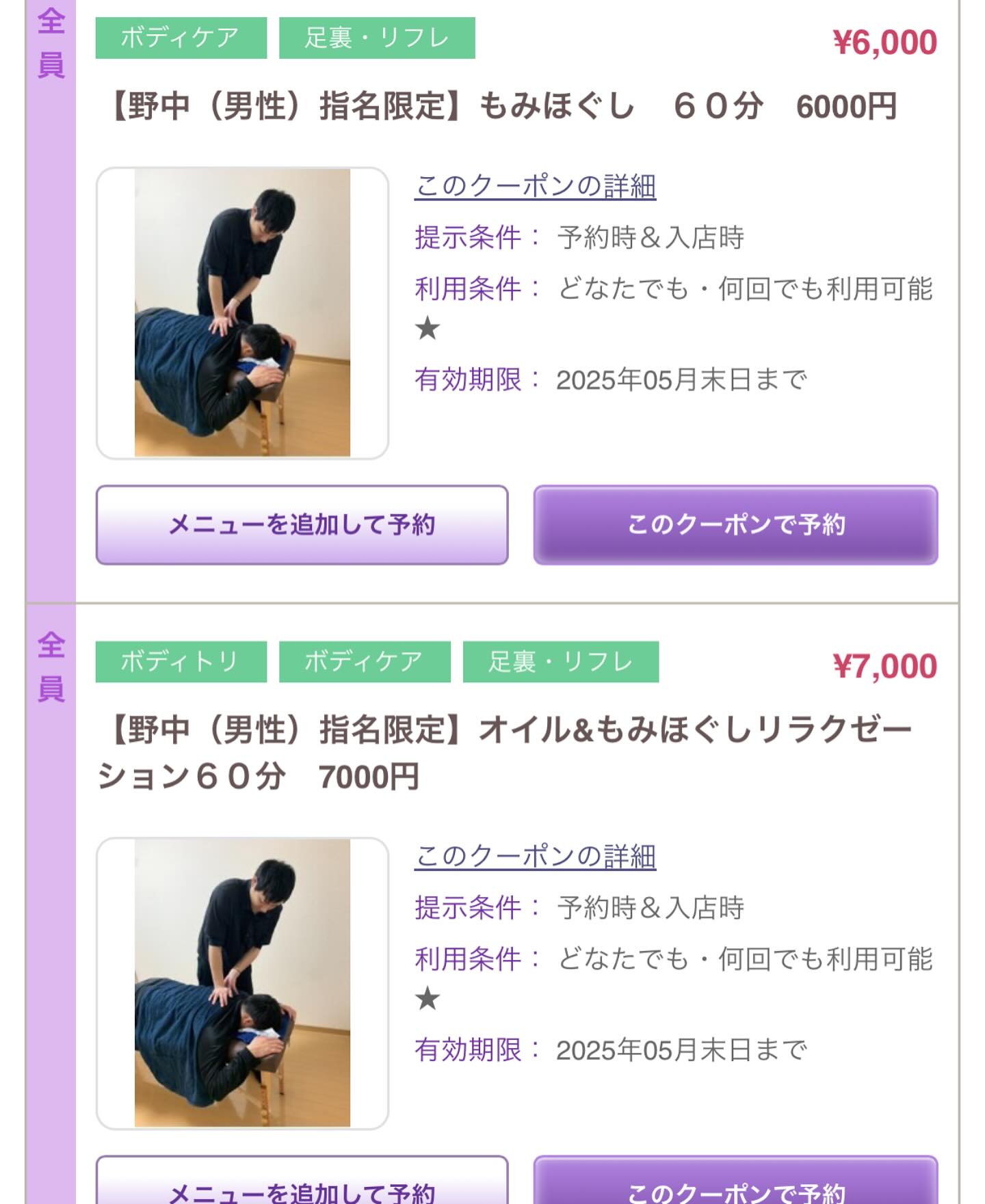Open coupon details for the ¥6,000 もみほぐし coupon
This screenshot has height=1204, width=985.
pyautogui.click(x=535, y=186)
